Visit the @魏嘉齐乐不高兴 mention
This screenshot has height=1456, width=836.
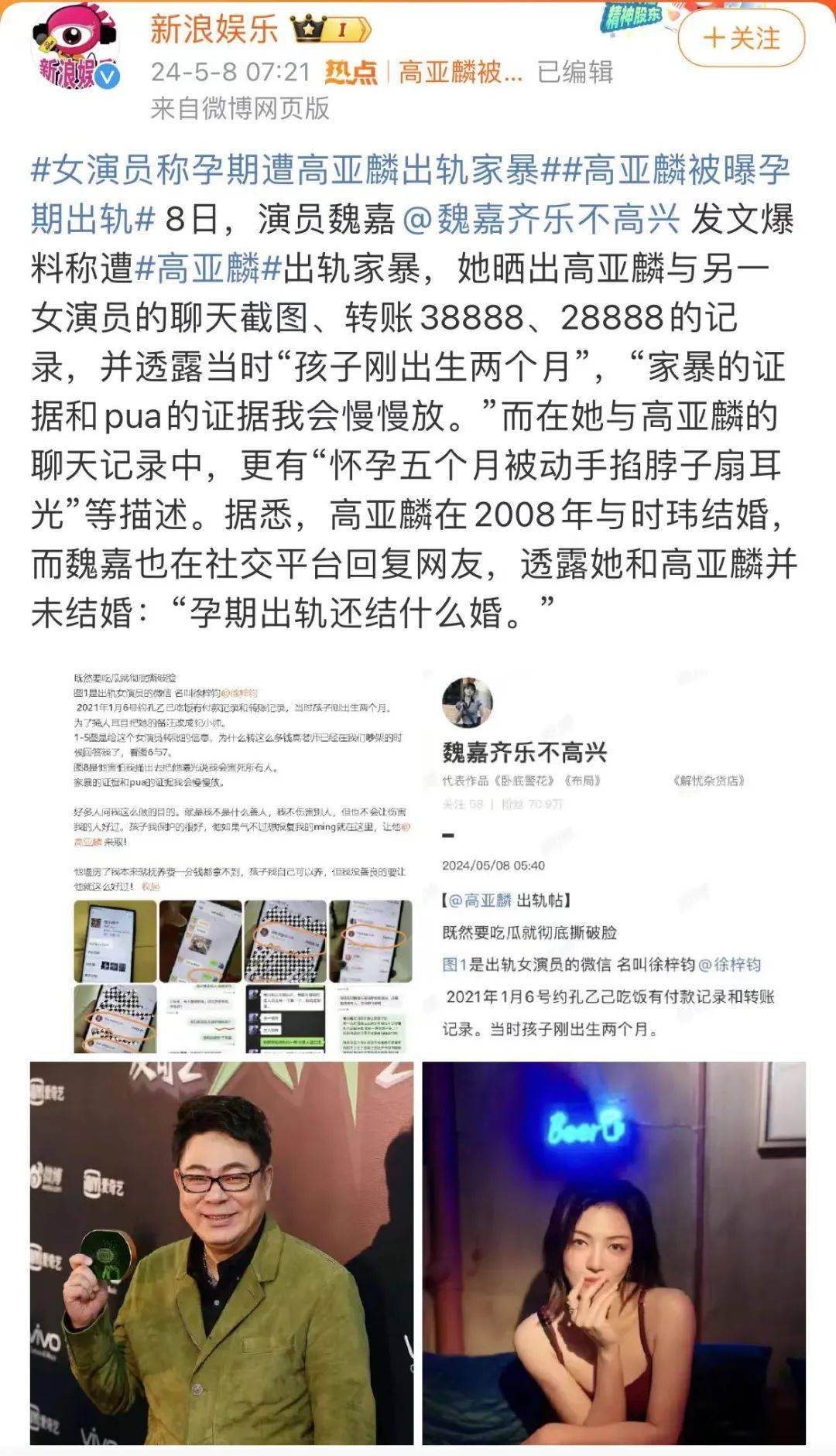(x=541, y=220)
